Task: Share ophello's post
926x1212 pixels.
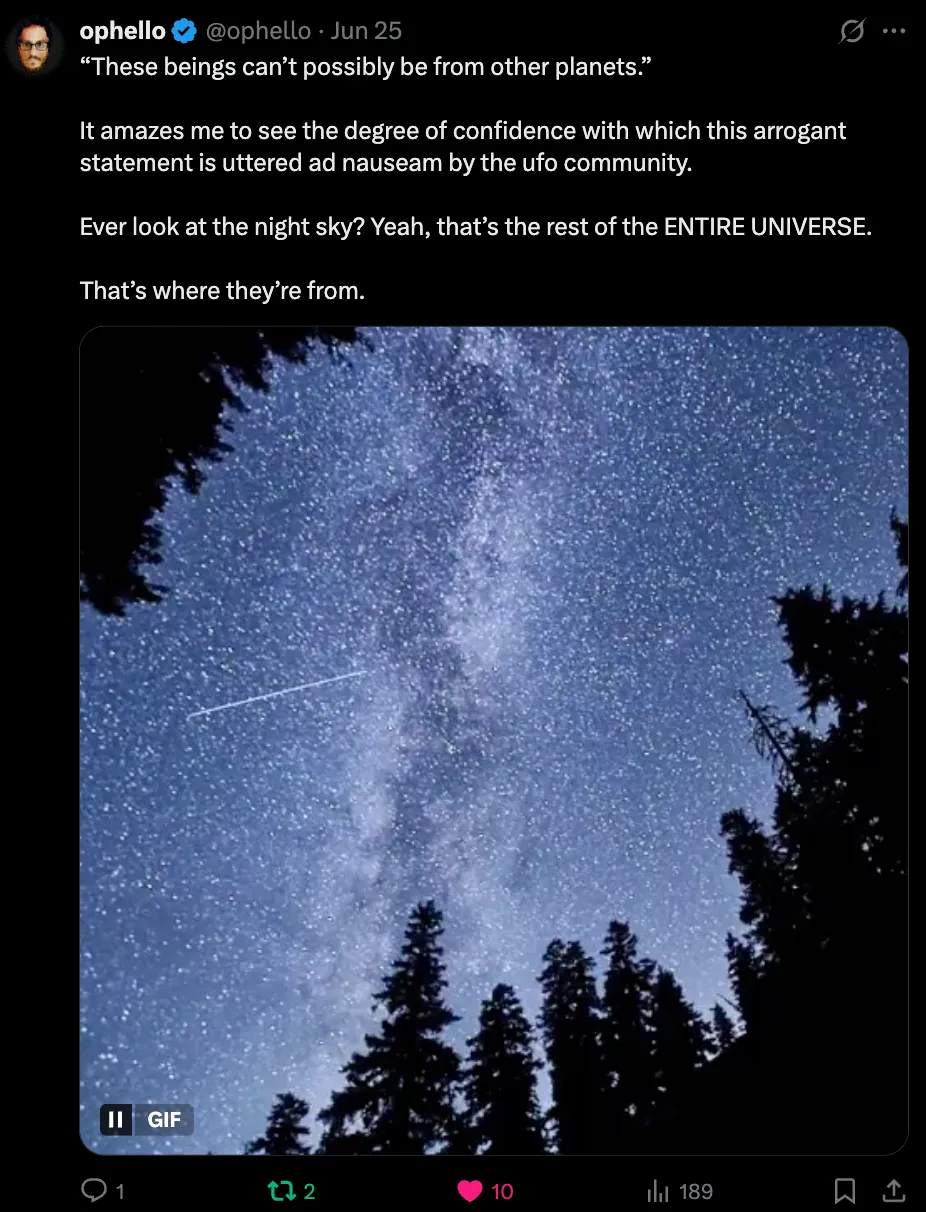Action: click(x=893, y=1190)
